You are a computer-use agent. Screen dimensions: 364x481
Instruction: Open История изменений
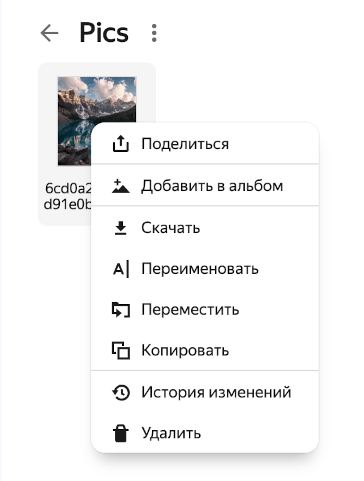pyautogui.click(x=205, y=392)
